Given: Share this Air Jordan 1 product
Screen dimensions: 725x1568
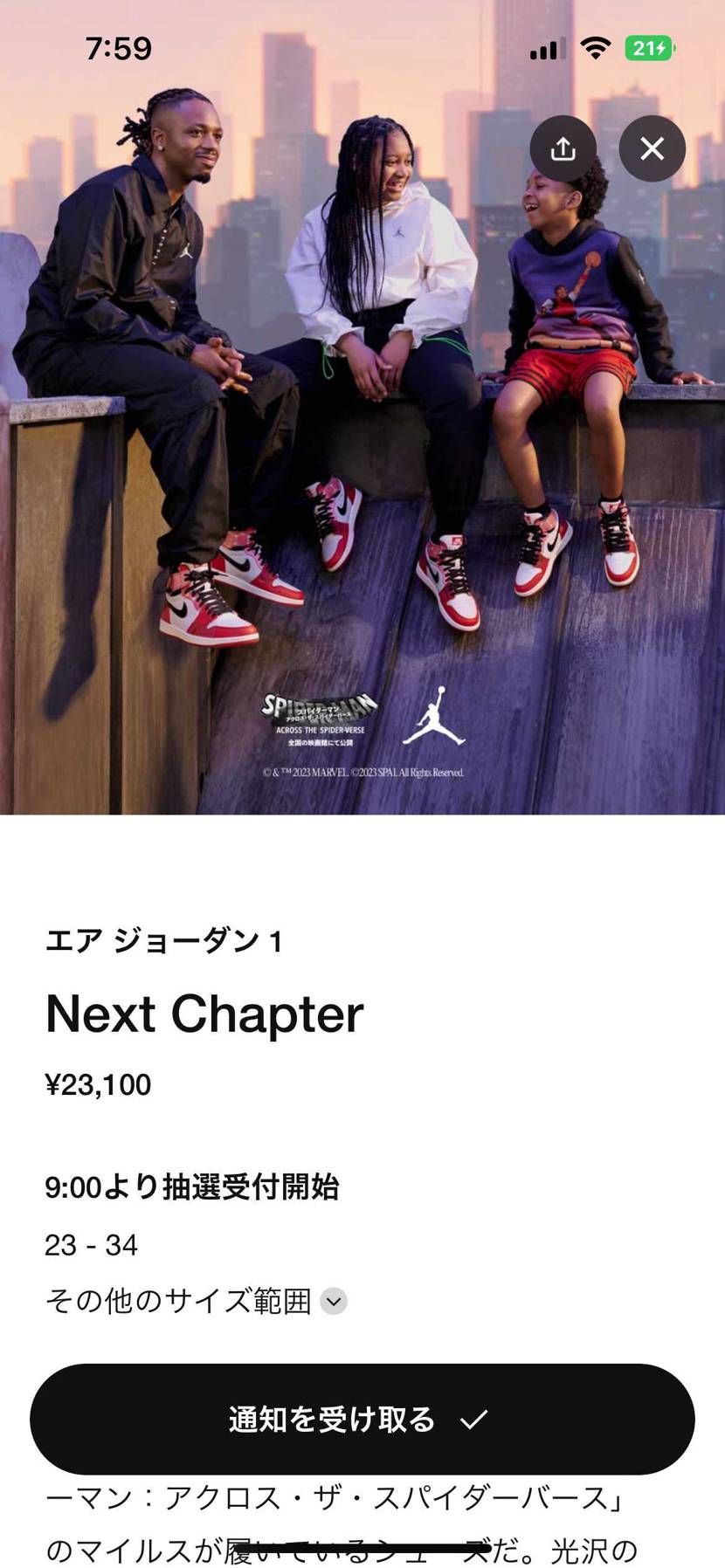Looking at the screenshot, I should tap(563, 149).
